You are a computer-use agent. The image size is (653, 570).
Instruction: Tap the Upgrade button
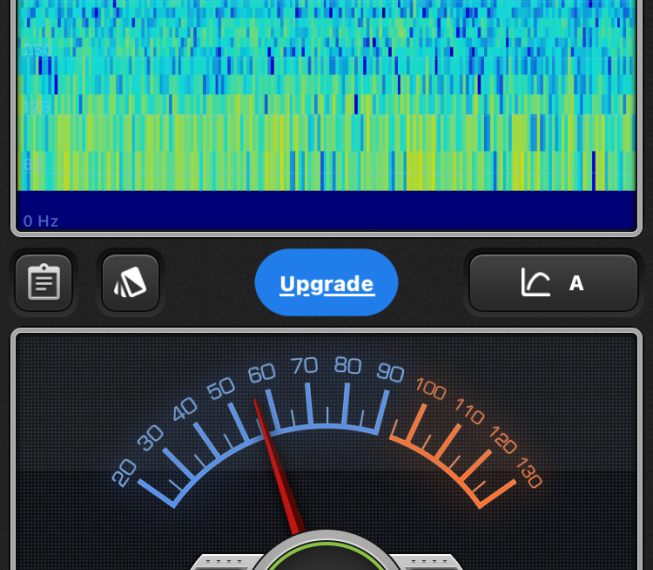coord(326,284)
